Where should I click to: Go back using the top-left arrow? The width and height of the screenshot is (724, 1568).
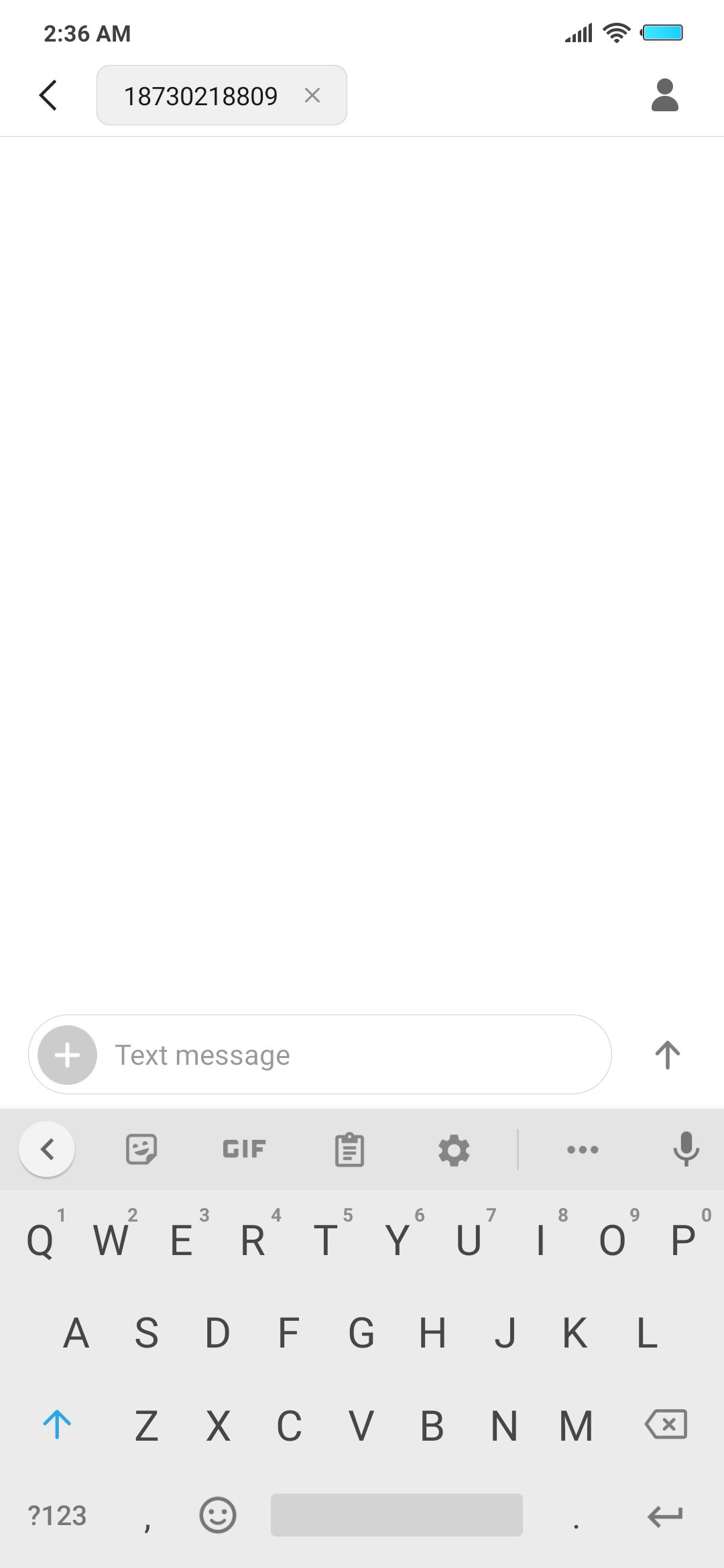click(x=48, y=95)
